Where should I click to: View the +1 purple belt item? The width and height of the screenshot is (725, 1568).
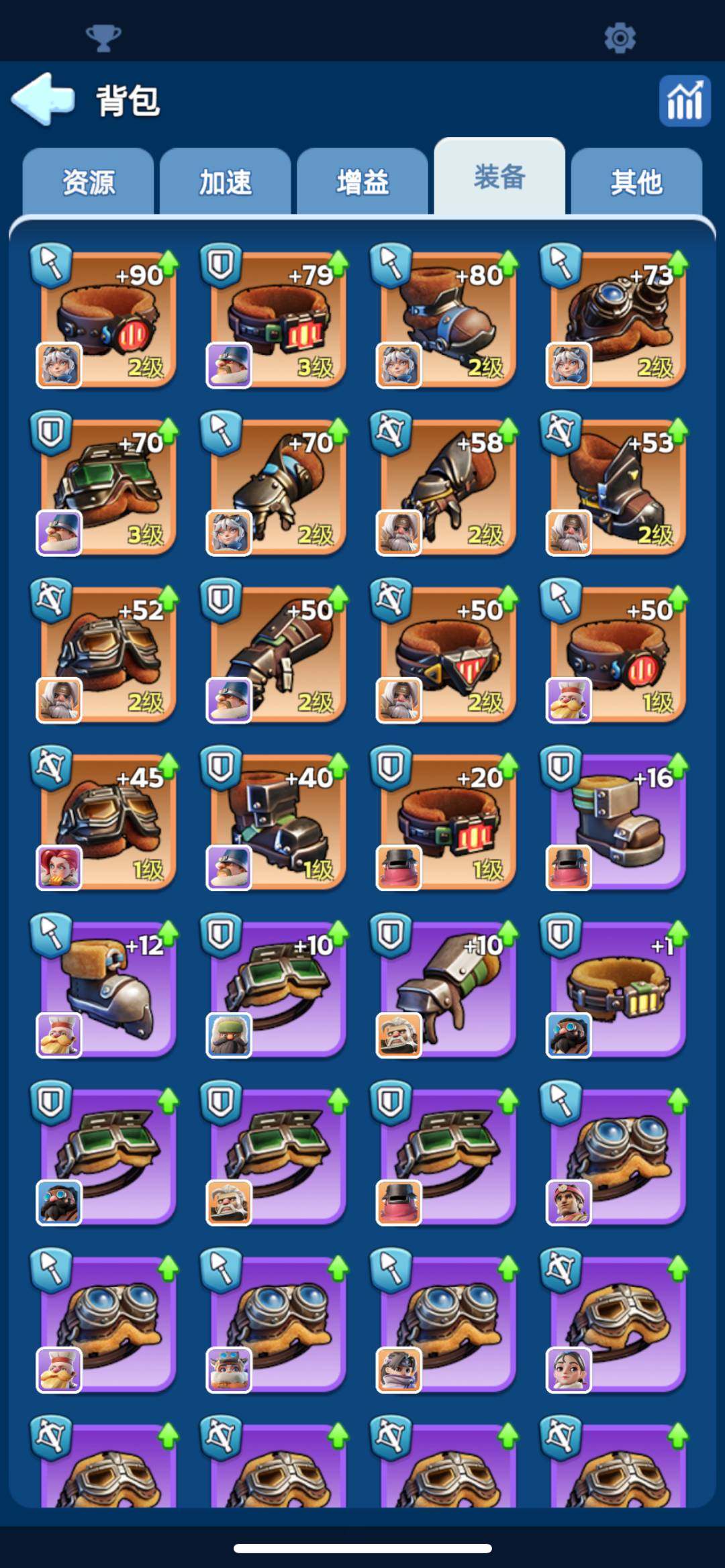617,991
